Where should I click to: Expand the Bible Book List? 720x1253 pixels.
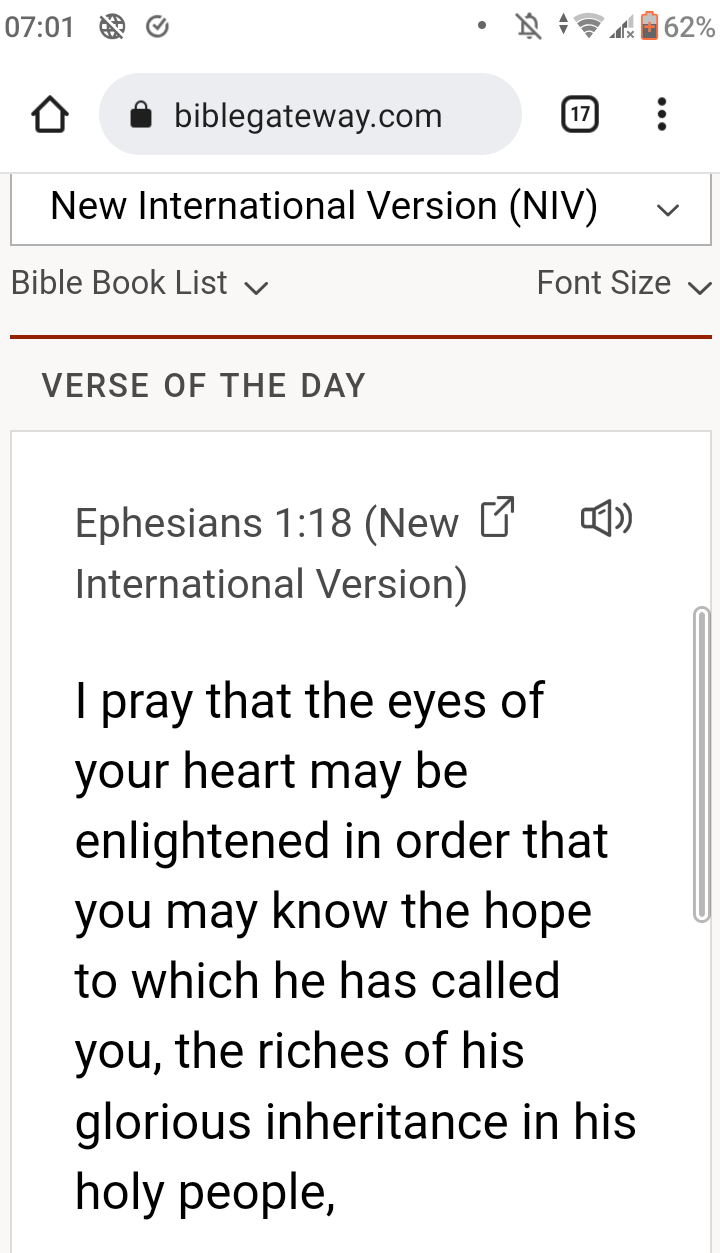pyautogui.click(x=139, y=284)
